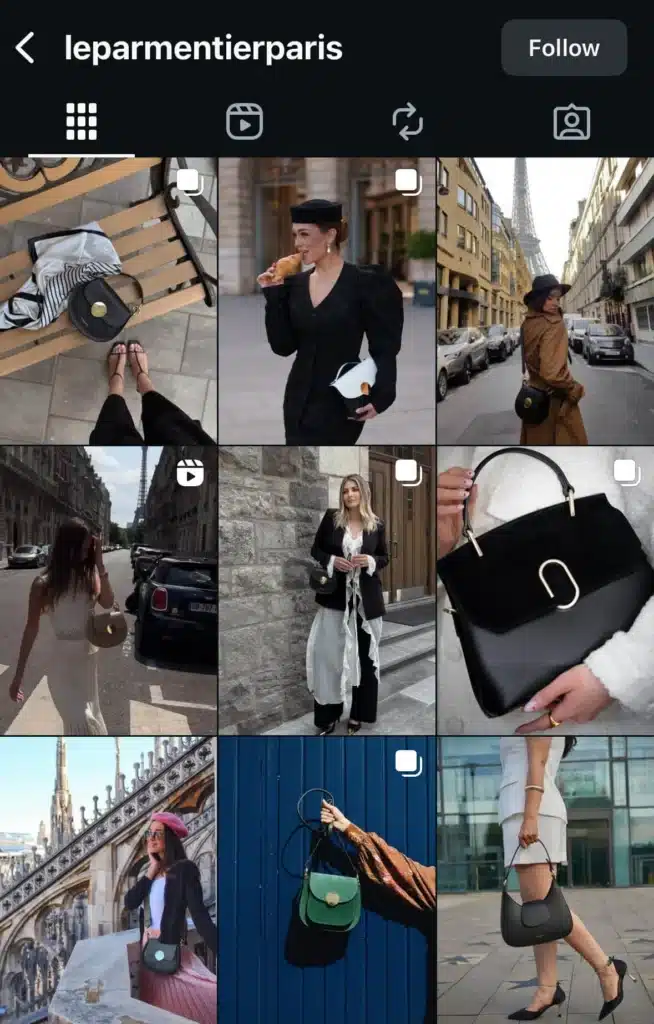Open the post of blonde woman by stone wall
Screen dimensions: 654x1024
(326, 590)
